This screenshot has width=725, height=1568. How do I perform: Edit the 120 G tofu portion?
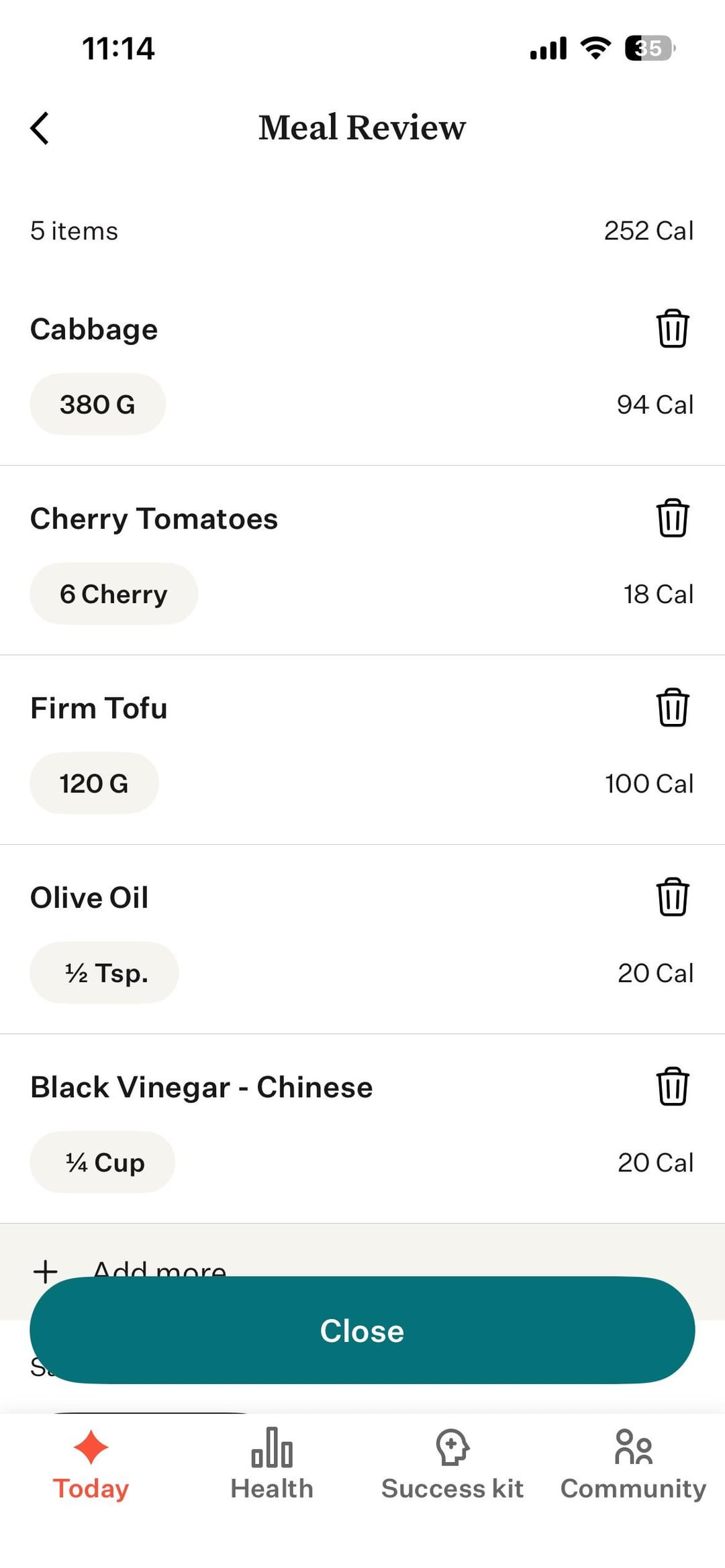click(94, 784)
